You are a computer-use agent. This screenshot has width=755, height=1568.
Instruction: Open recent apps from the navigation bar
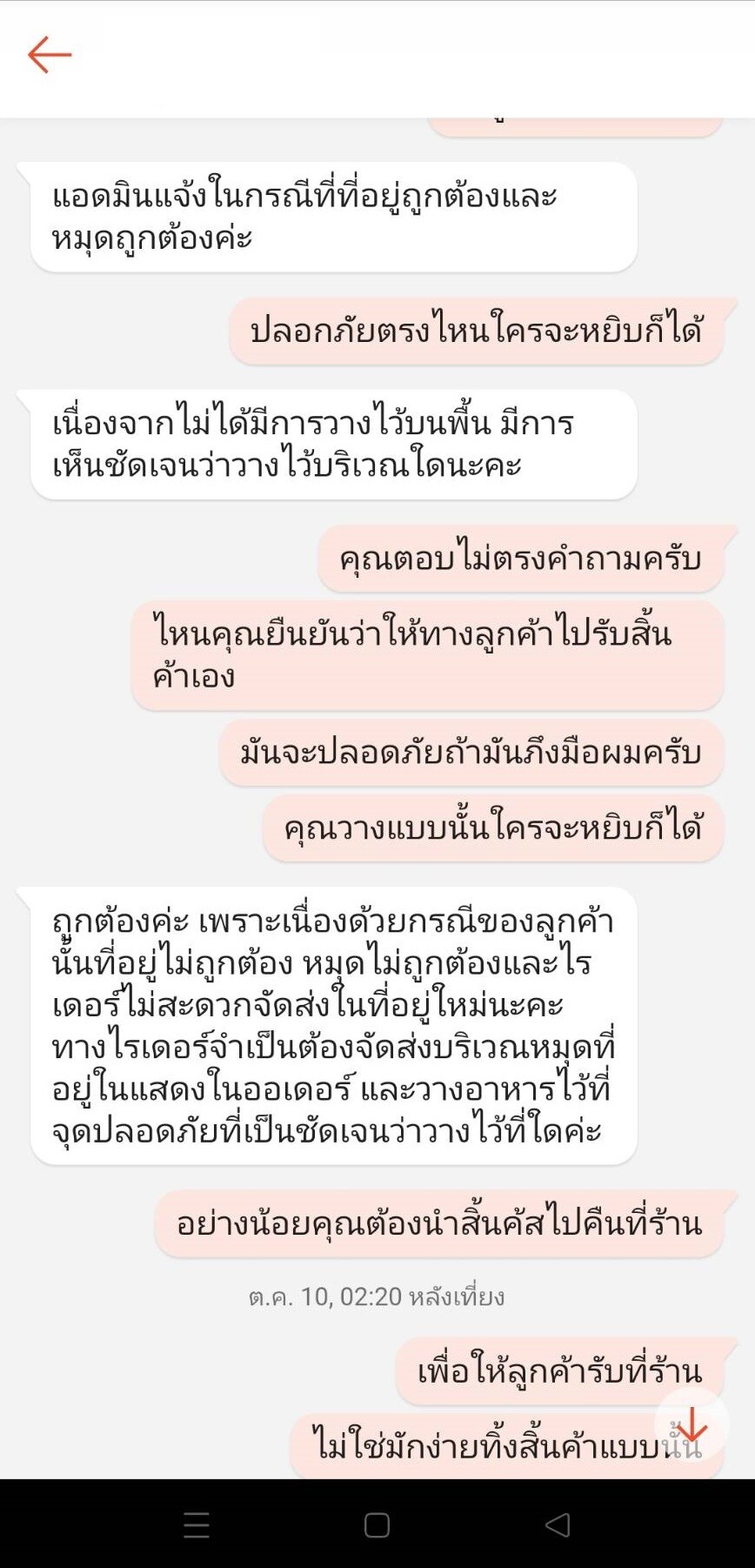click(197, 1525)
